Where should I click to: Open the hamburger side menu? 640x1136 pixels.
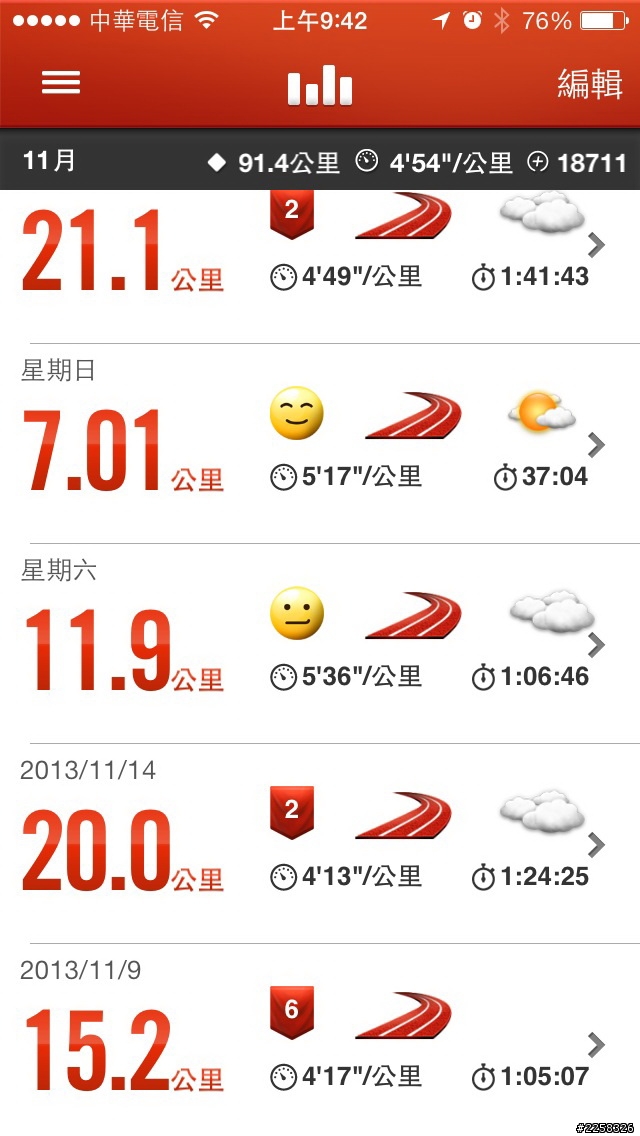tap(61, 83)
